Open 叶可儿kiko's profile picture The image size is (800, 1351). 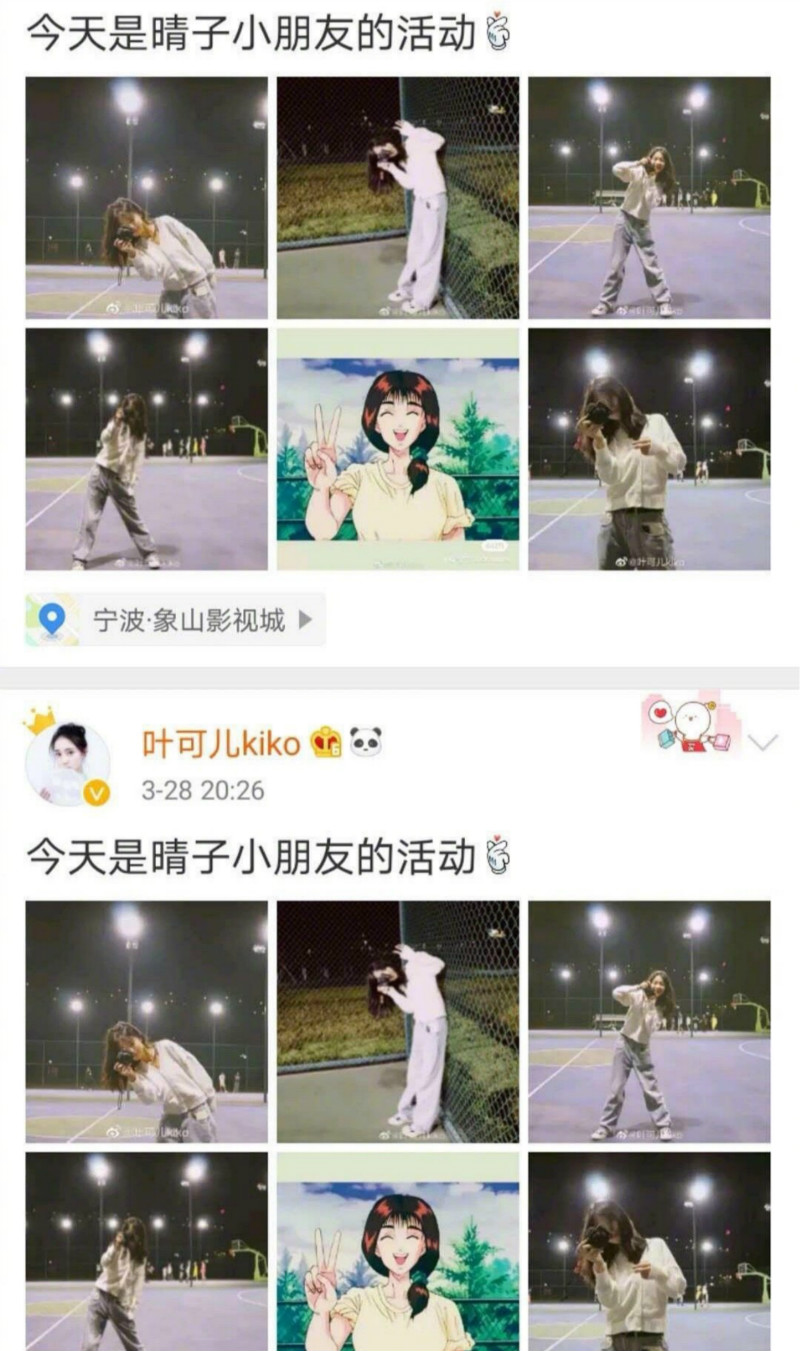point(68,763)
